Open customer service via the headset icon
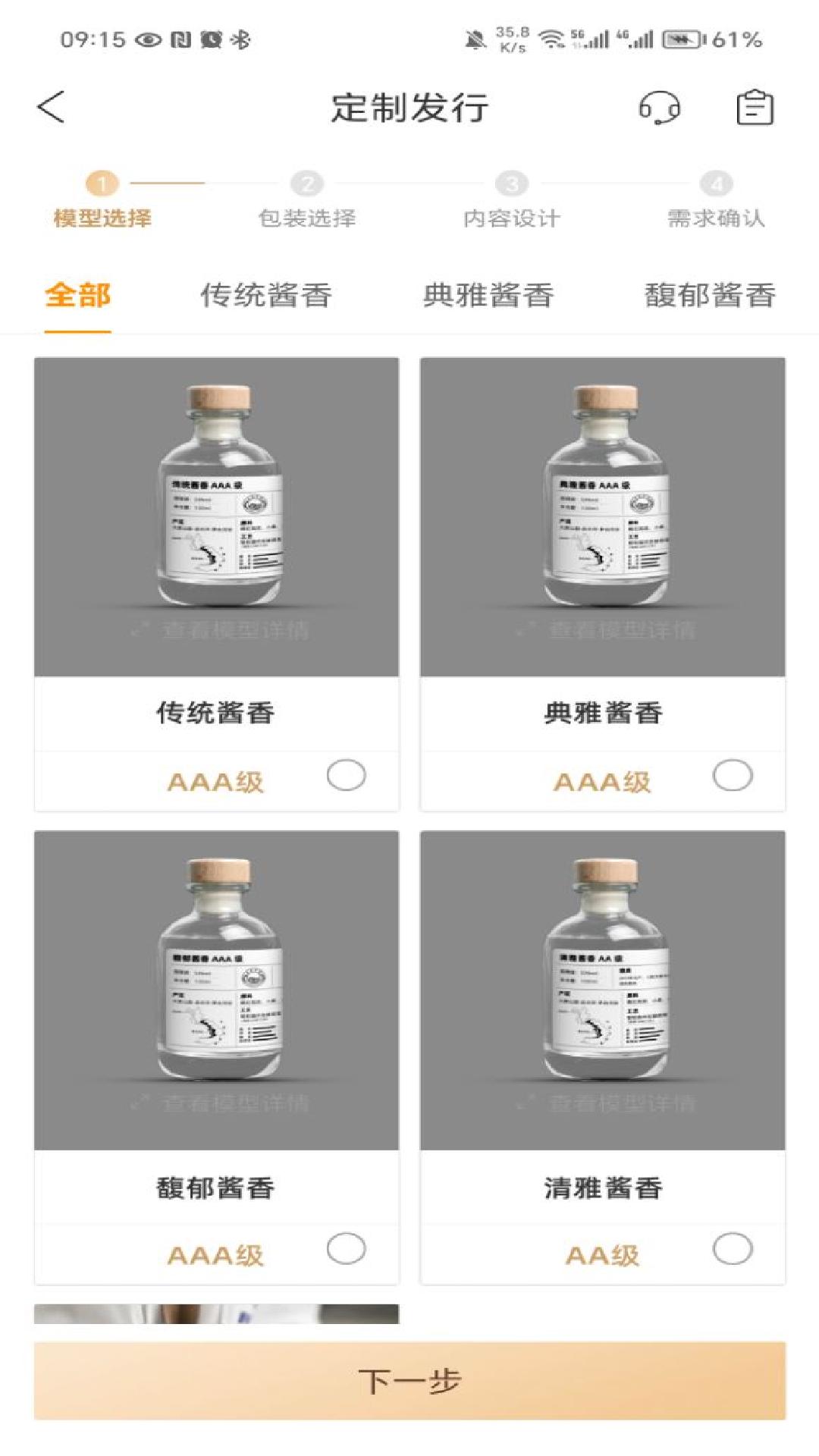The height and width of the screenshot is (1456, 819). [659, 108]
